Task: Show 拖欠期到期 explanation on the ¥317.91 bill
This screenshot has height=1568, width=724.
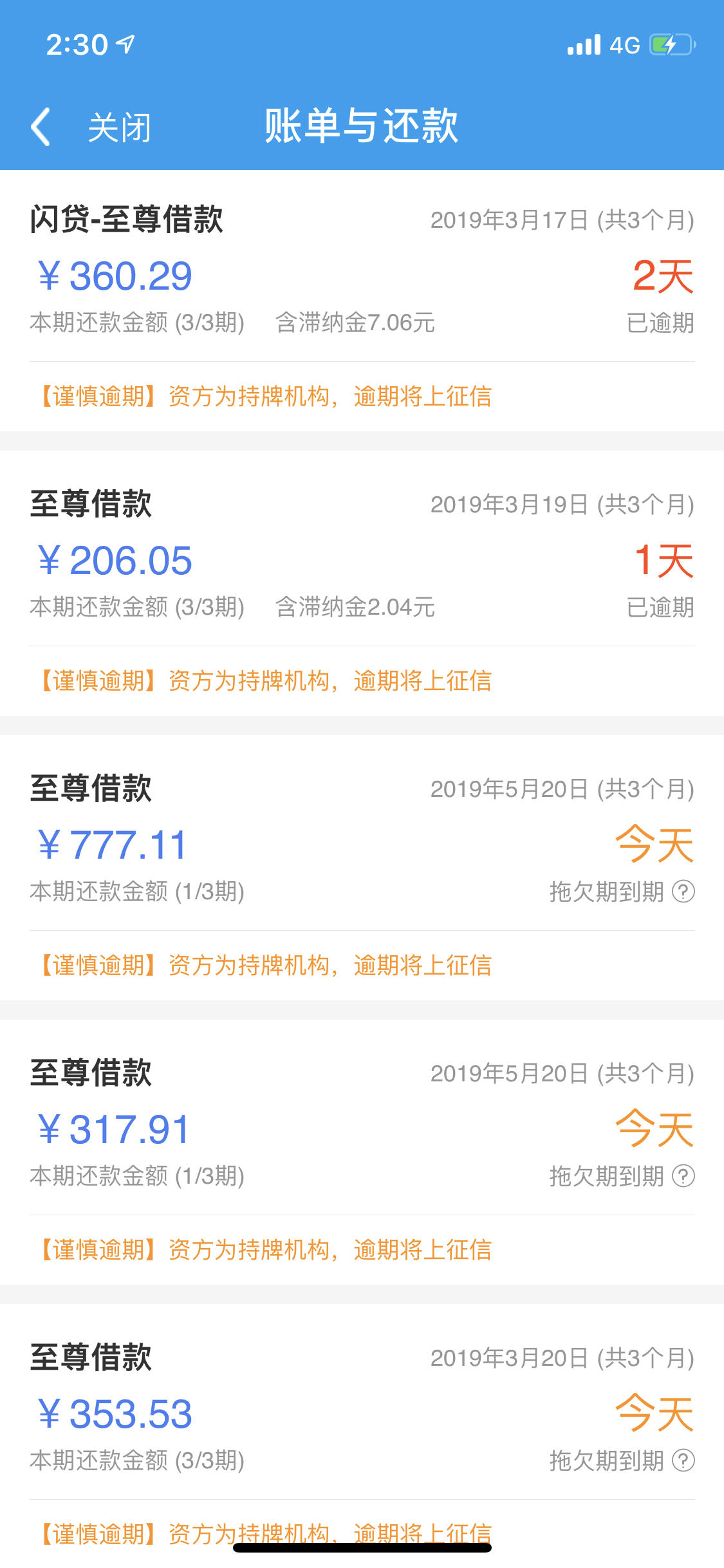Action: click(x=683, y=1176)
